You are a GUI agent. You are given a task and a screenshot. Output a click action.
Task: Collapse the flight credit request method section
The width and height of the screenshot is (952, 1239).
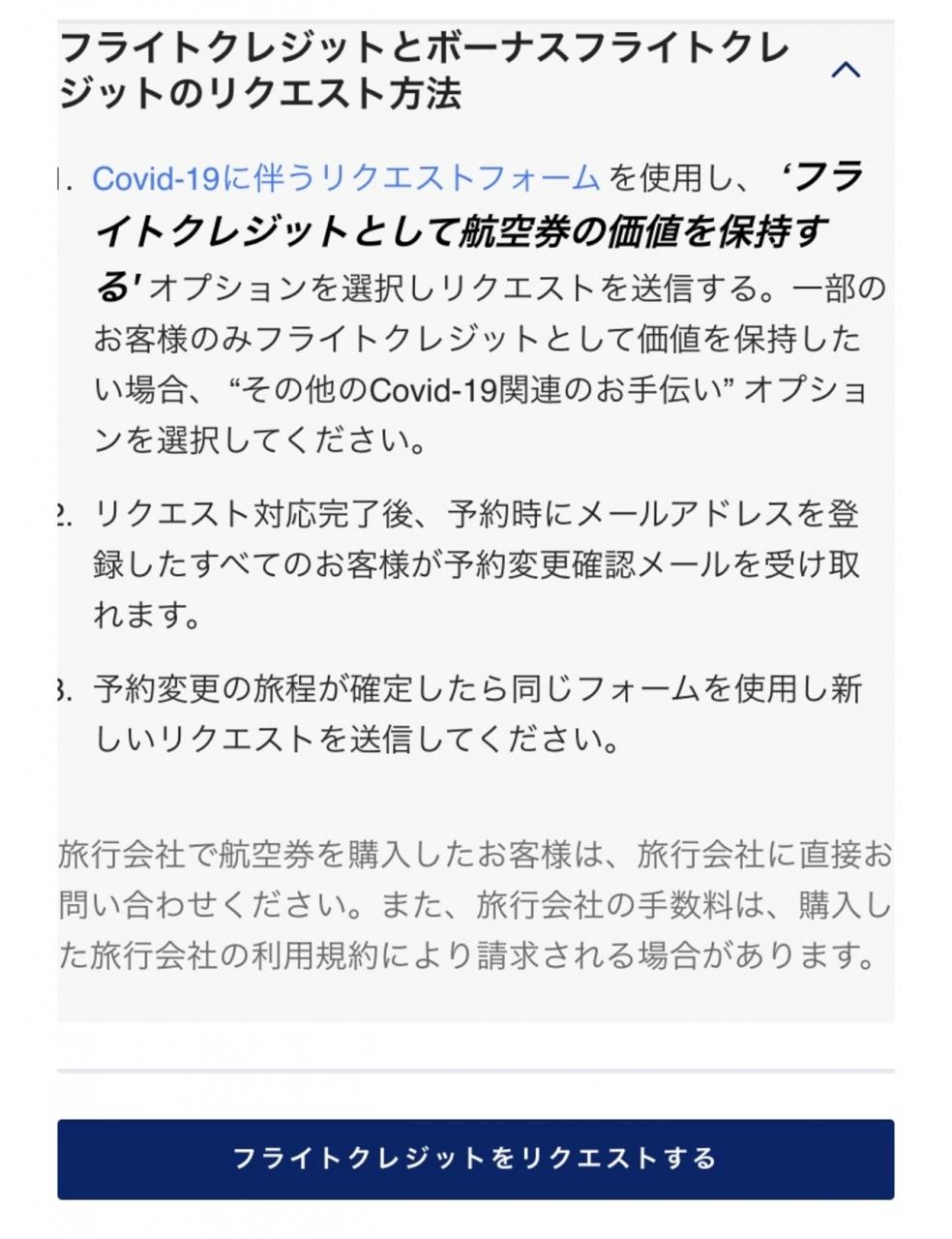click(x=846, y=70)
